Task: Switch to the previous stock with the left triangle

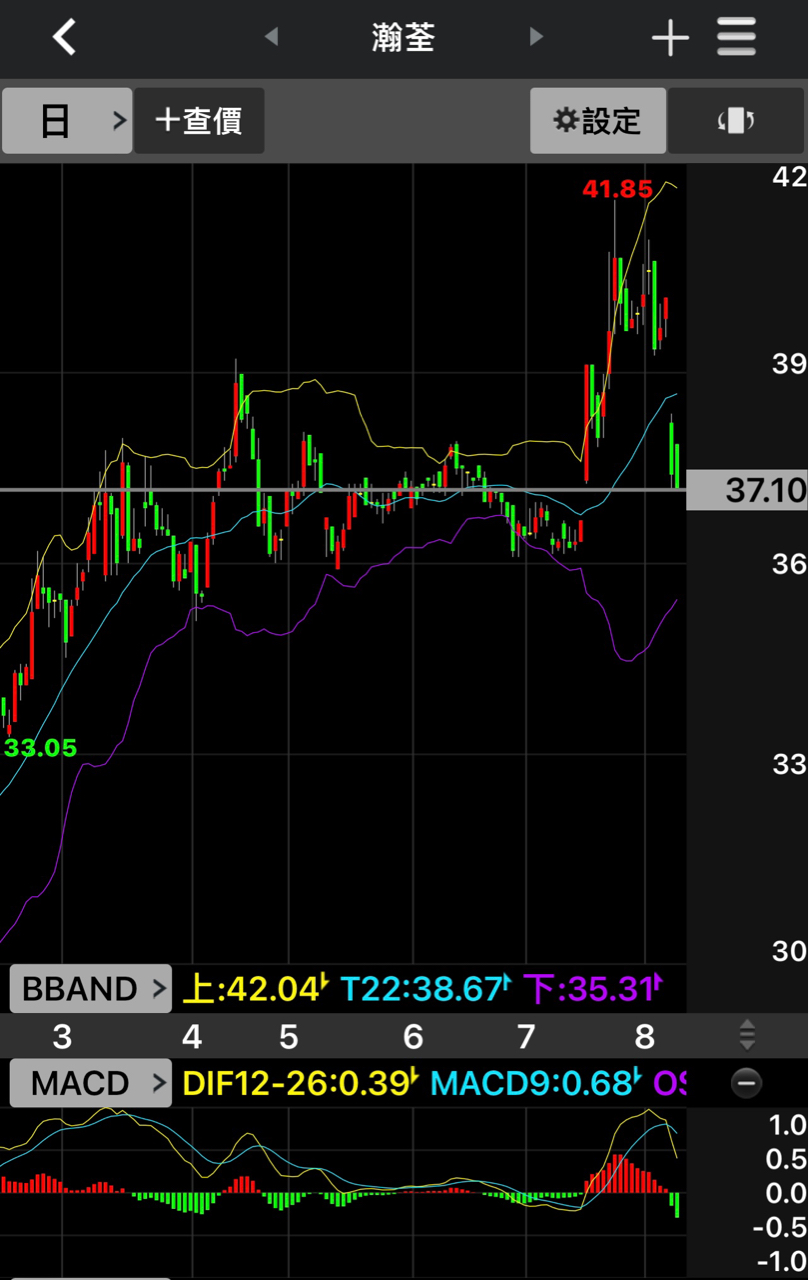Action: [271, 37]
